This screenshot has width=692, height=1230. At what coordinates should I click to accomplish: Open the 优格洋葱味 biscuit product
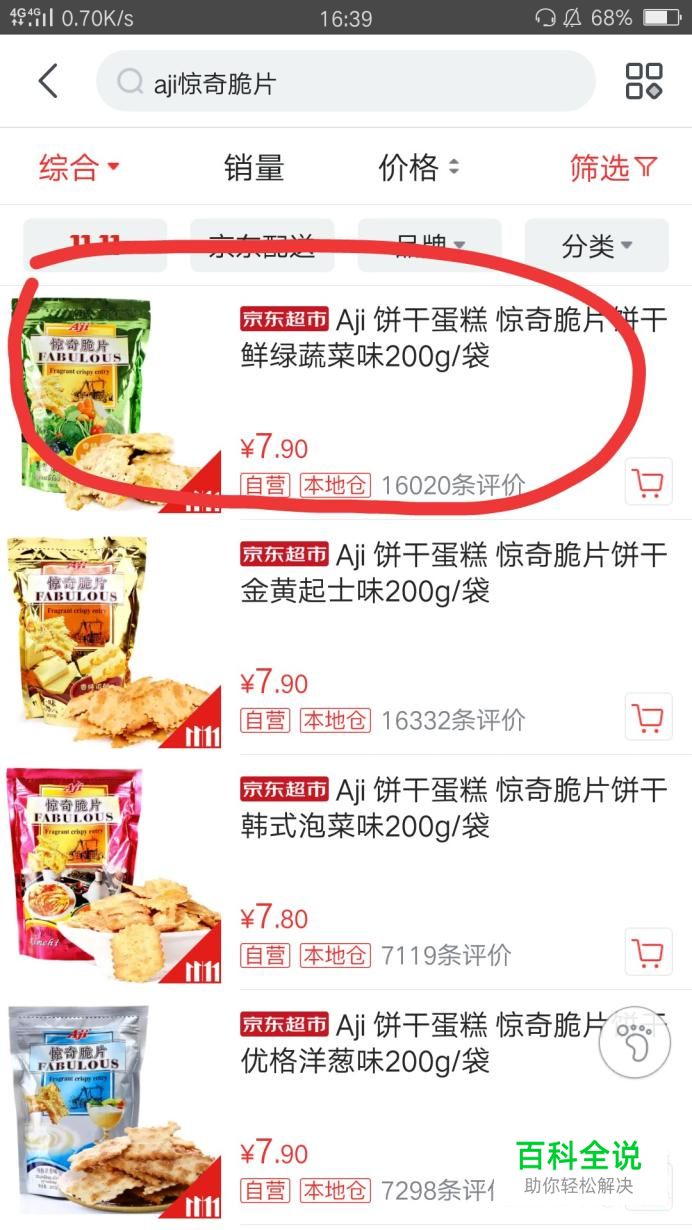[x=346, y=1107]
